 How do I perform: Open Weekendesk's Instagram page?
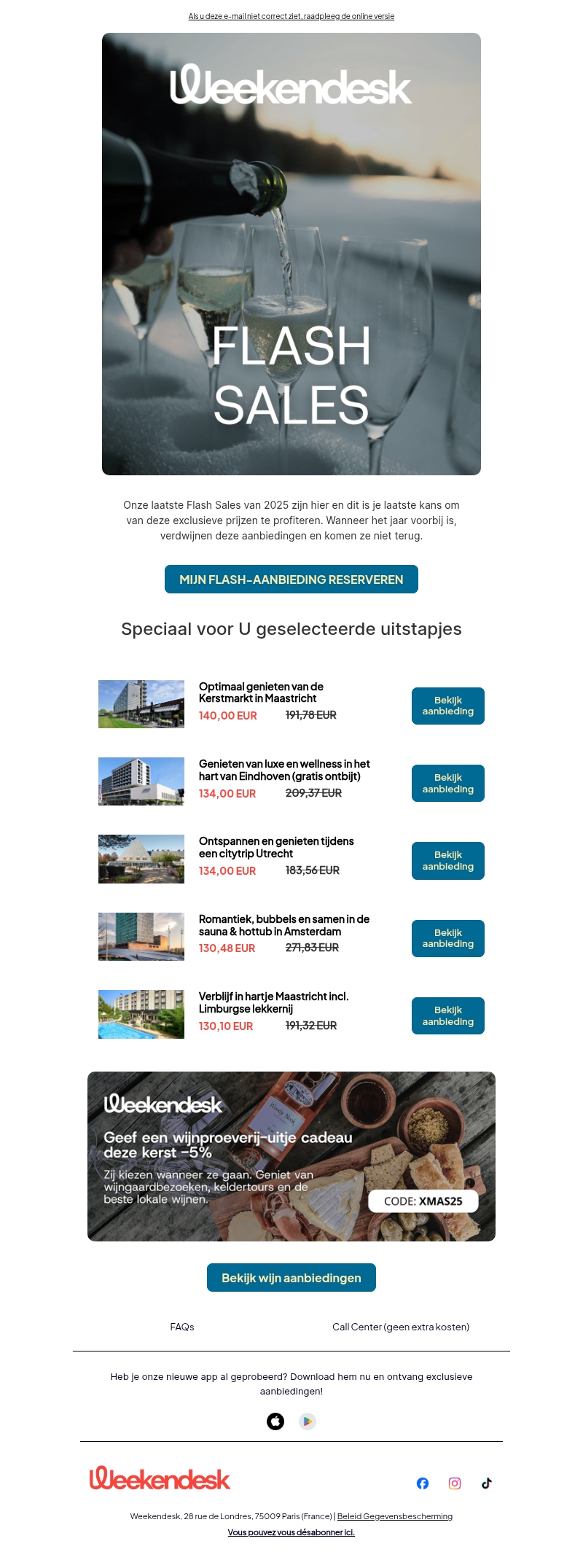pyautogui.click(x=455, y=1483)
